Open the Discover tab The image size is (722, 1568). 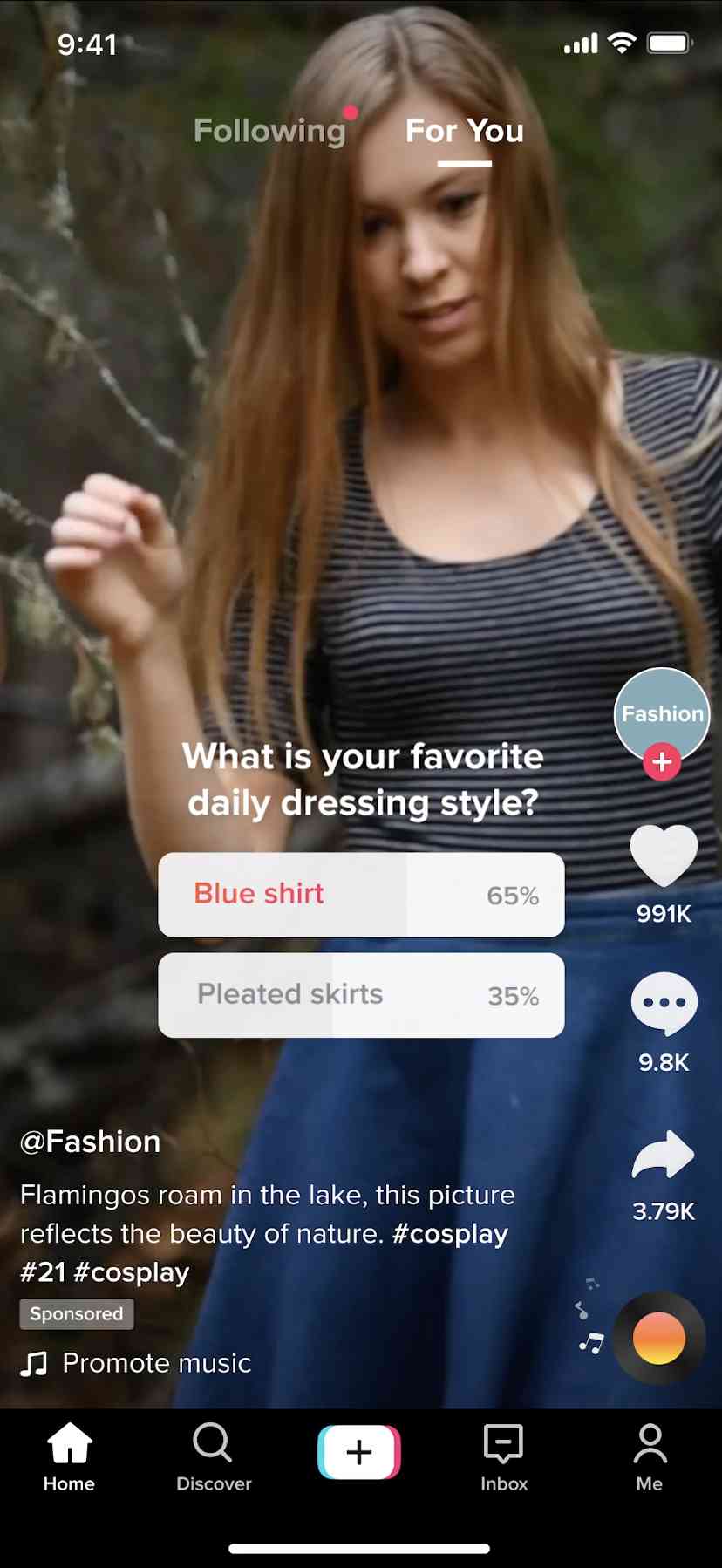pyautogui.click(x=214, y=1457)
